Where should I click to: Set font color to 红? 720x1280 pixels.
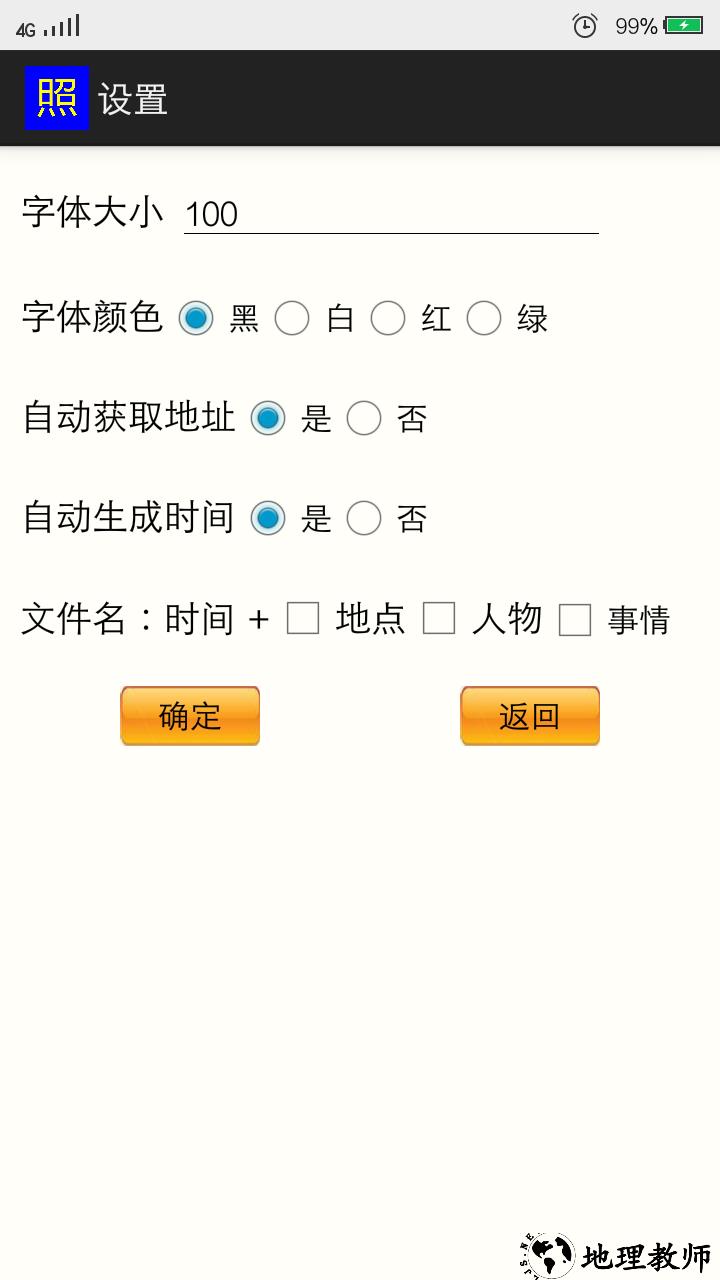pyautogui.click(x=388, y=318)
